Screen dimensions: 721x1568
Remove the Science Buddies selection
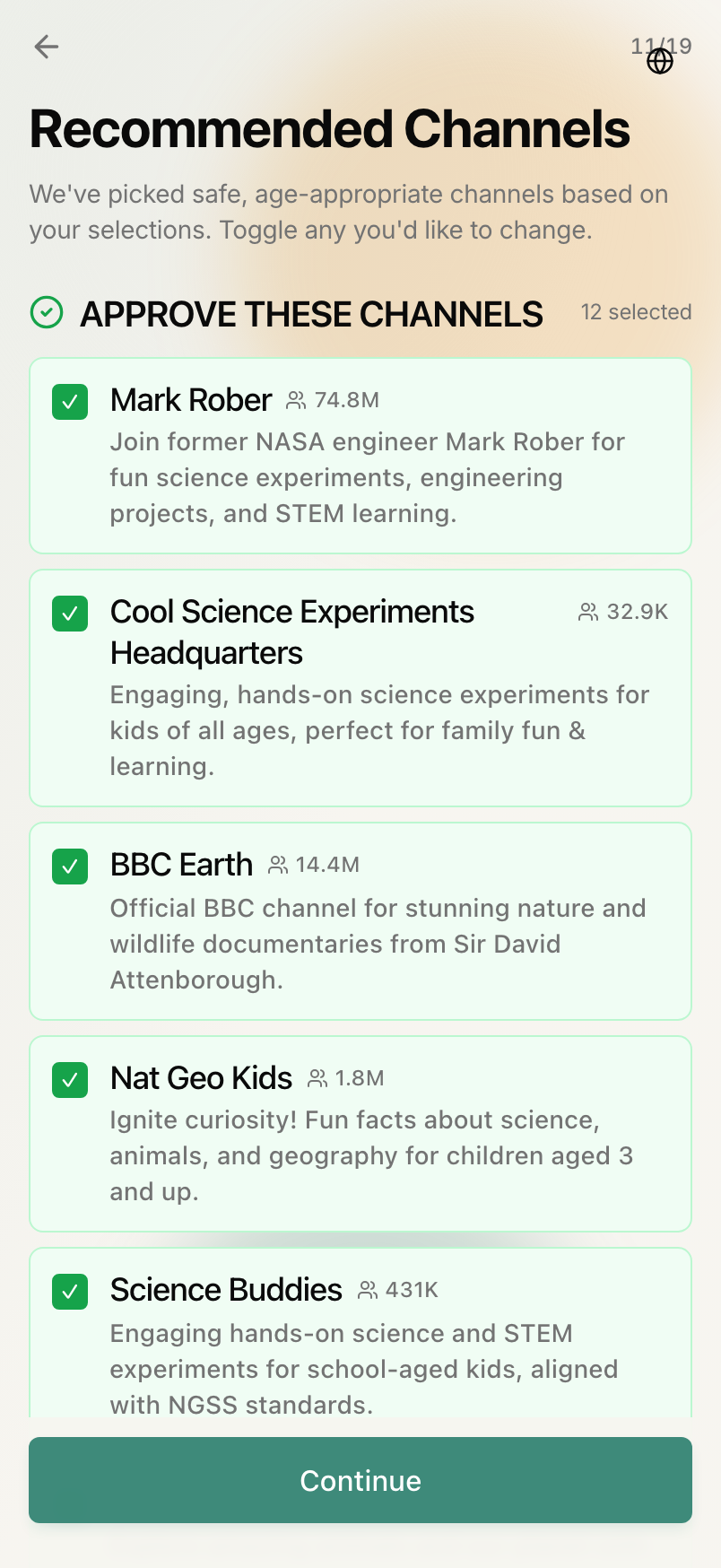pyautogui.click(x=70, y=1292)
